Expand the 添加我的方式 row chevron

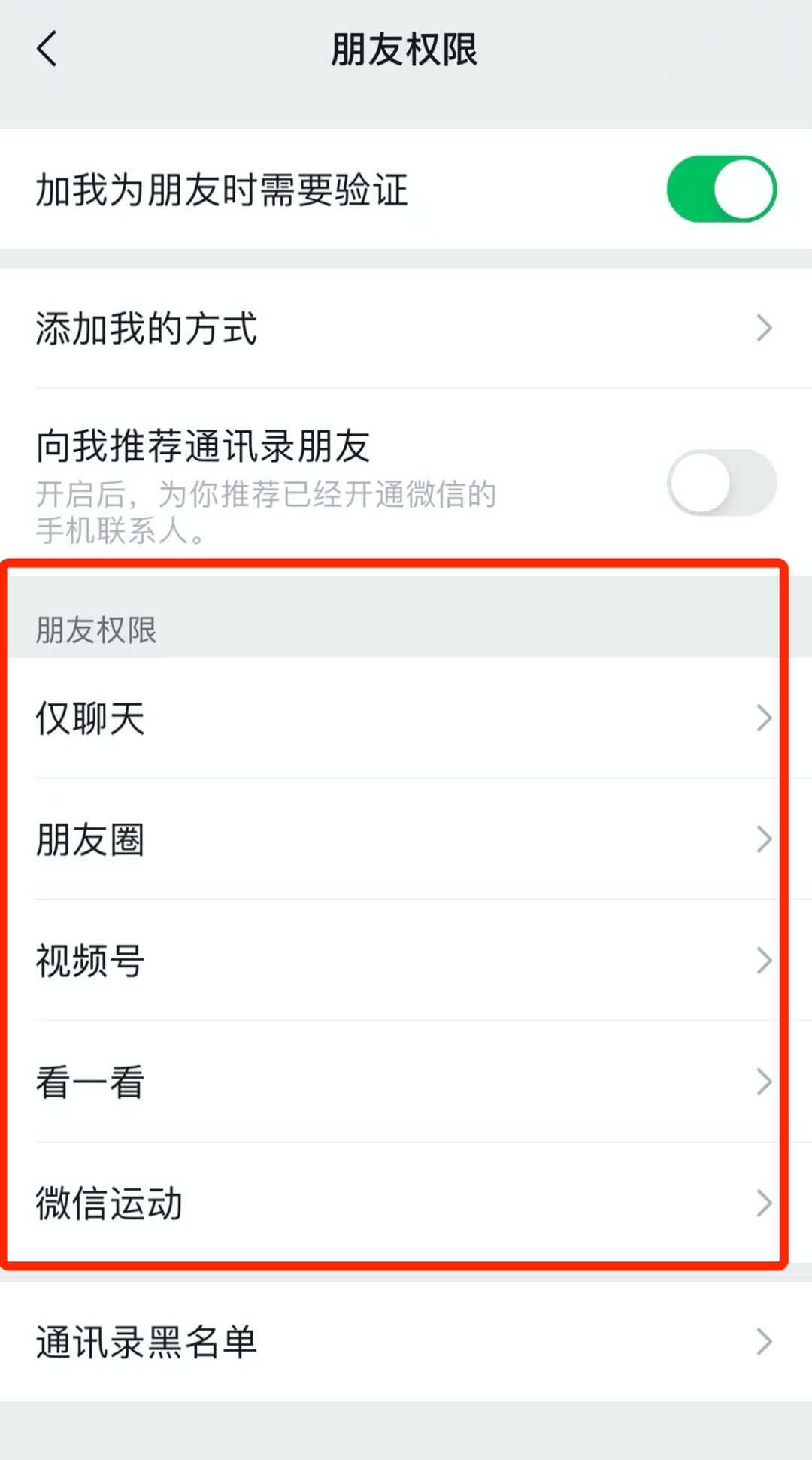pyautogui.click(x=765, y=326)
